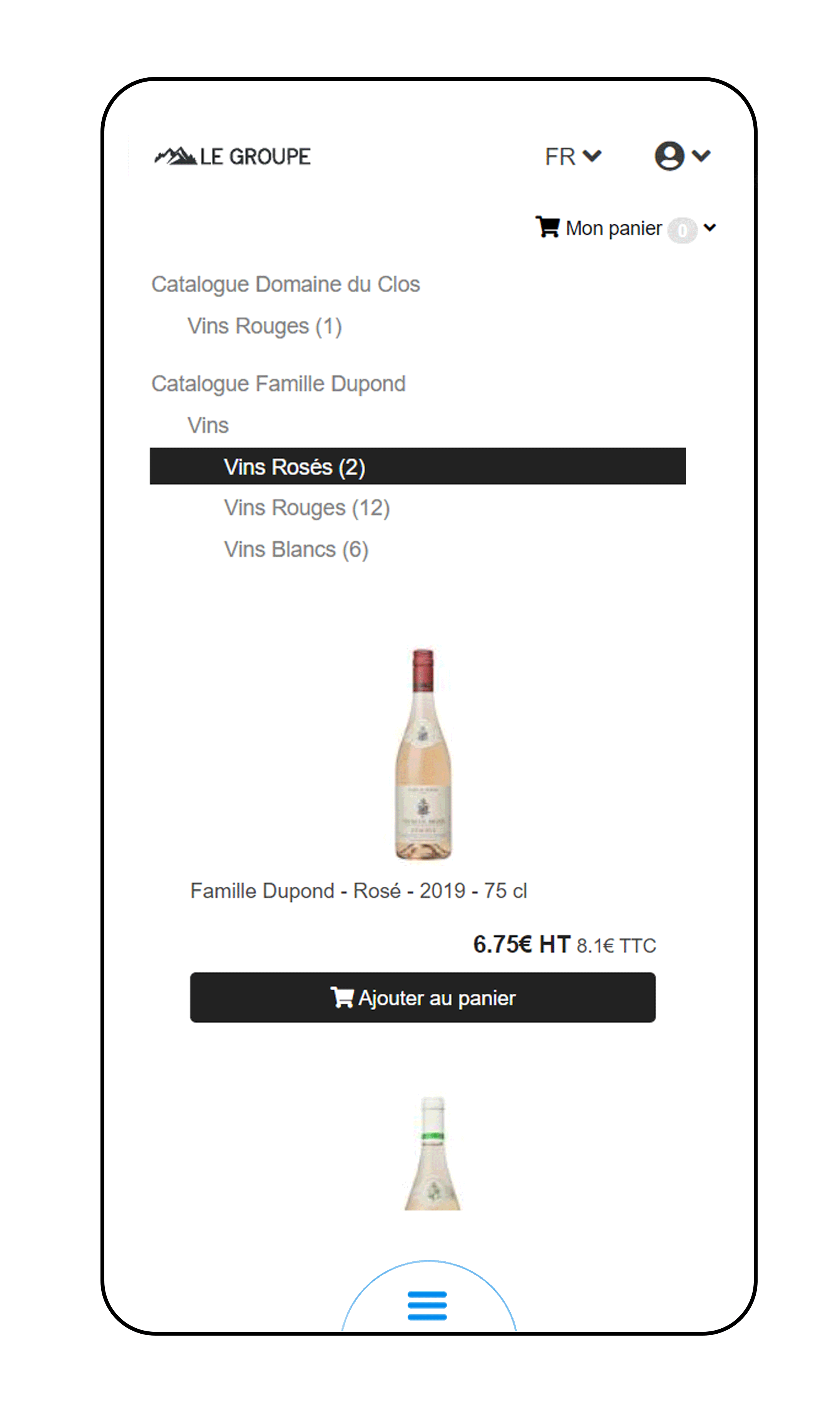Select the Vins category
840x1413 pixels.
208,425
